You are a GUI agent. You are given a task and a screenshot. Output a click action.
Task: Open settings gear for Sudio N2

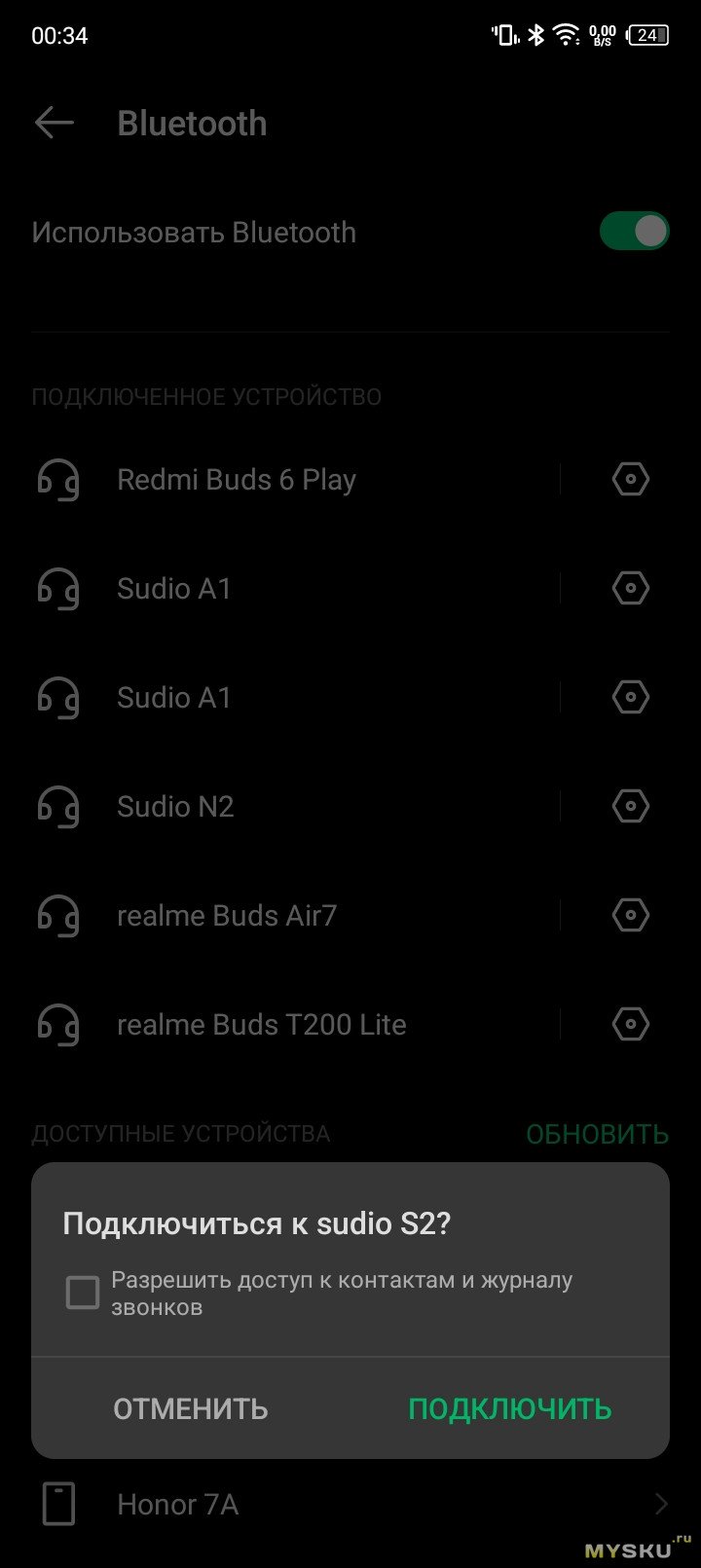631,806
